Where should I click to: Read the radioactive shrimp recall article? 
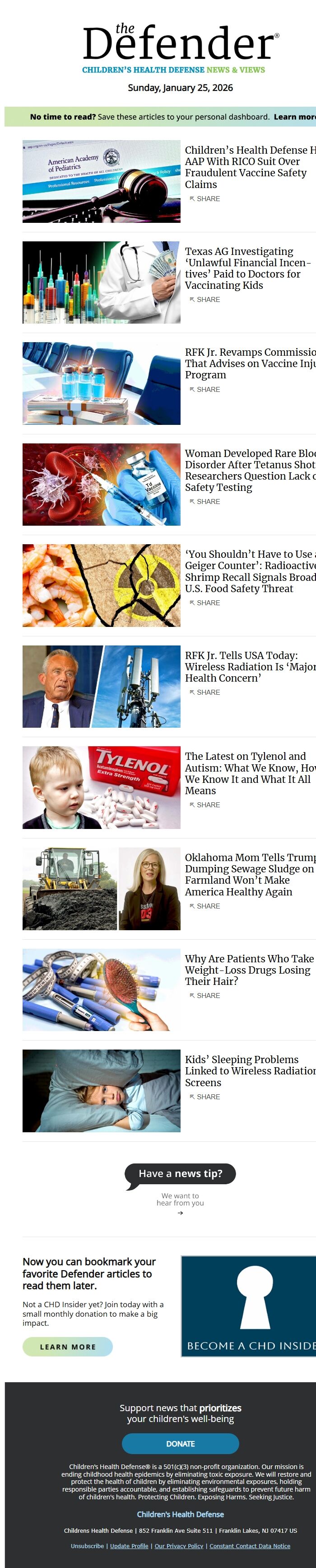[x=249, y=571]
